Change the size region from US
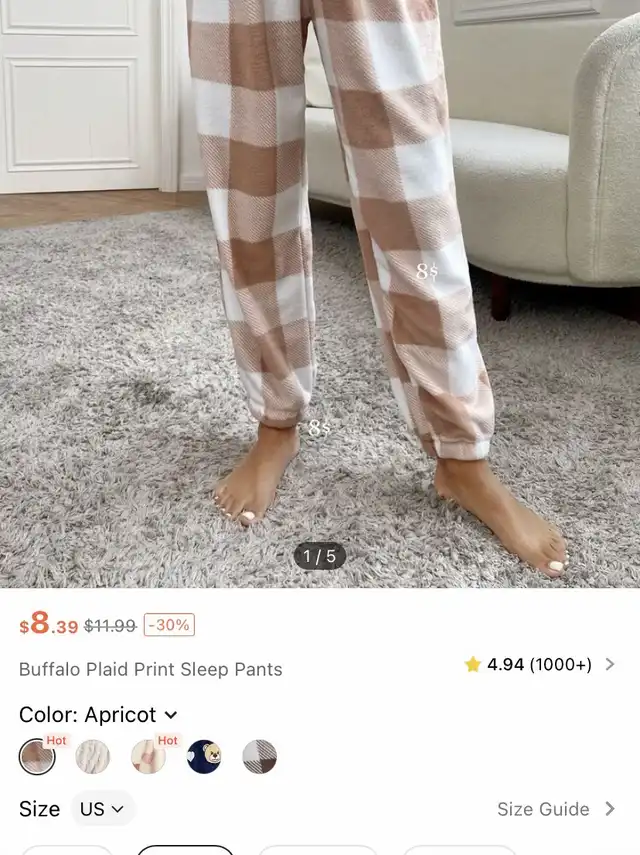640x855 pixels. [x=102, y=809]
